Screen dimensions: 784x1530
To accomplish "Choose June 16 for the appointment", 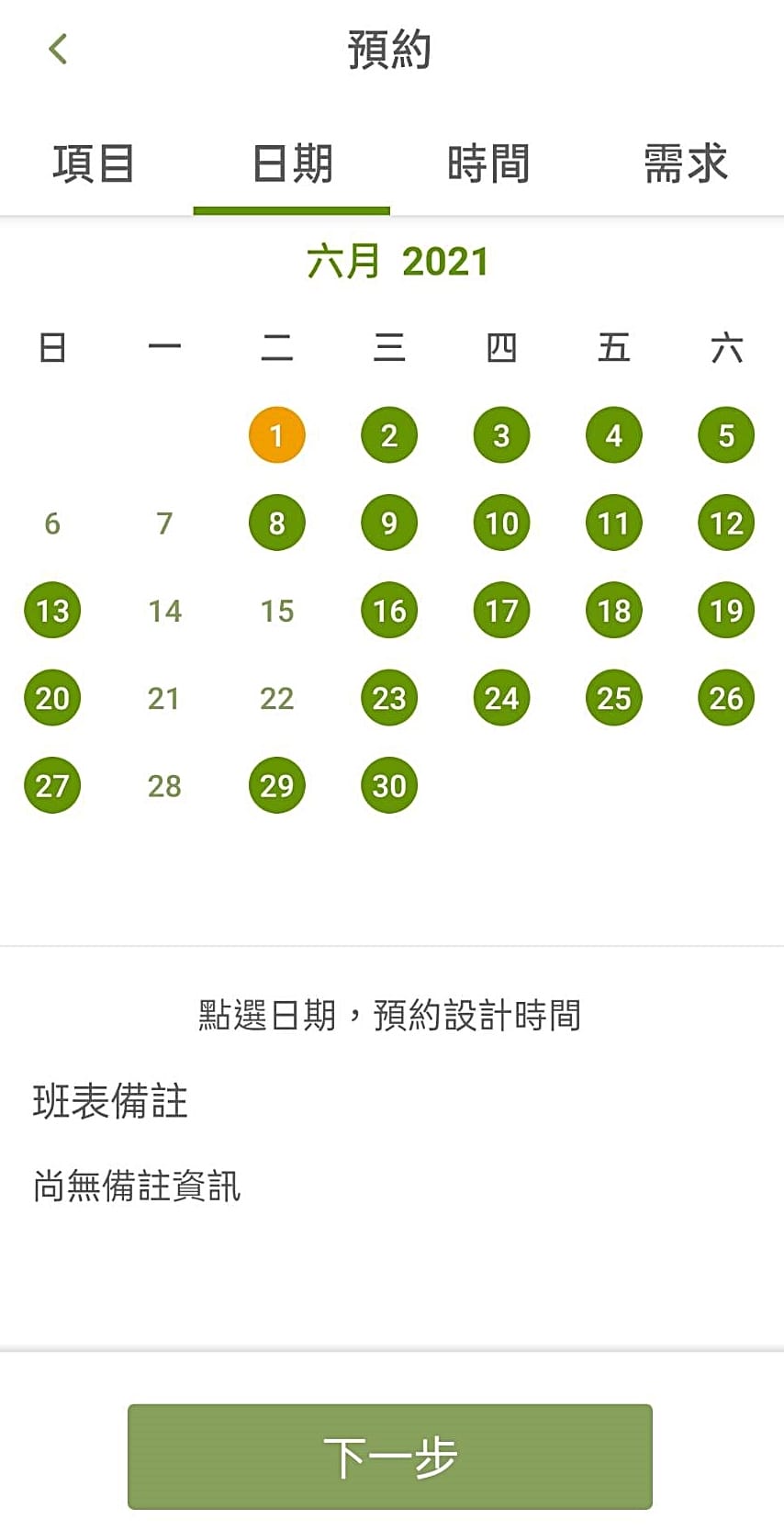I will [388, 610].
